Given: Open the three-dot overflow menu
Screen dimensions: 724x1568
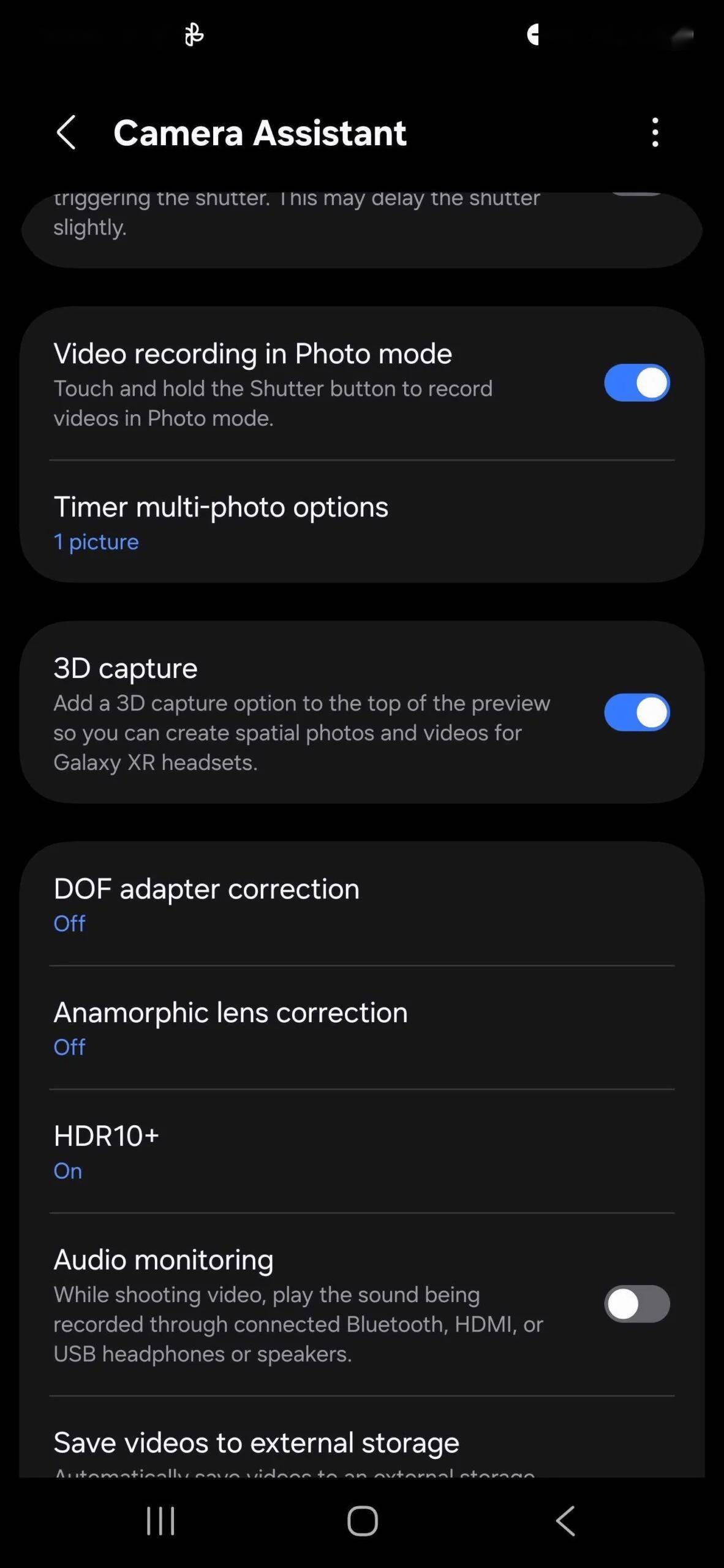Looking at the screenshot, I should click(655, 132).
